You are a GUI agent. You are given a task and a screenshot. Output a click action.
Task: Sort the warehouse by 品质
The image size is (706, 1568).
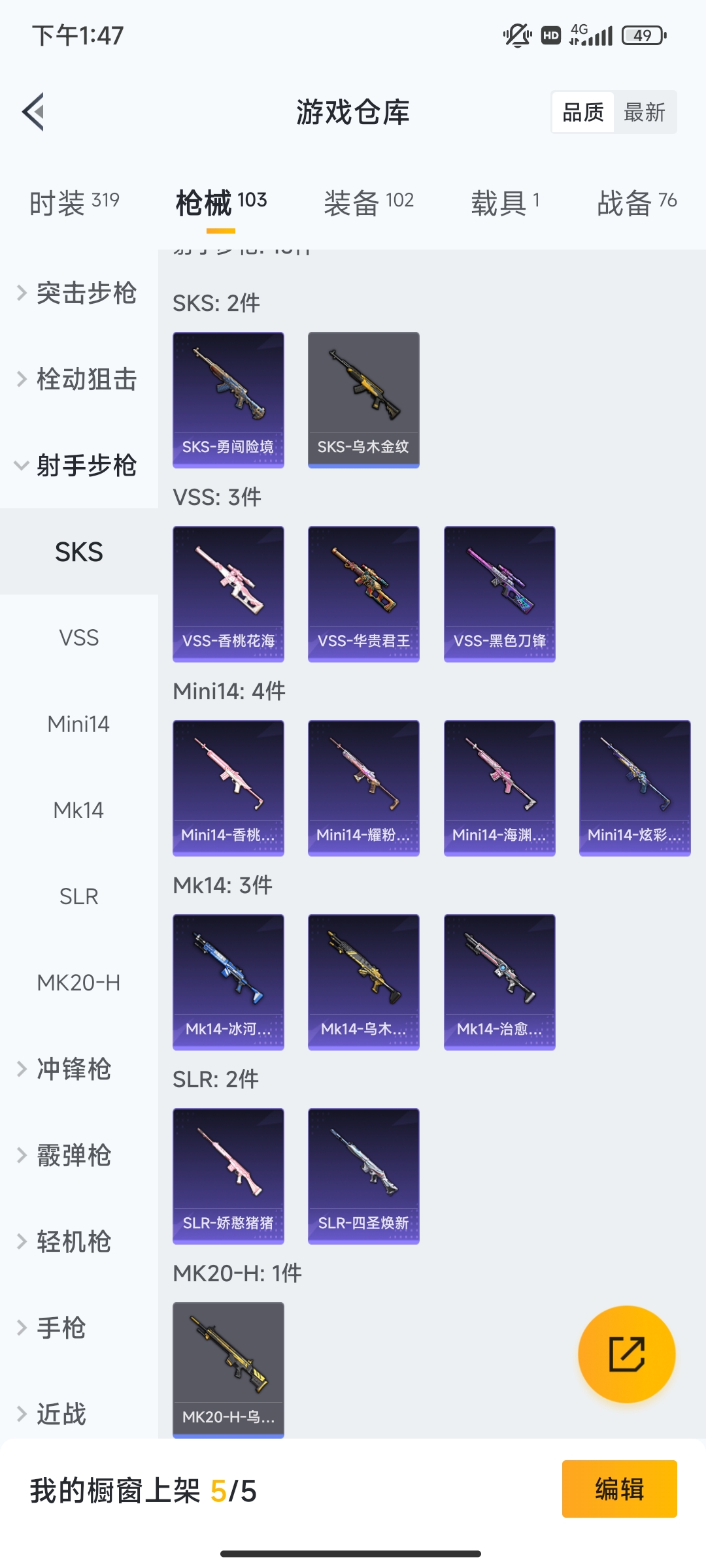tap(583, 112)
